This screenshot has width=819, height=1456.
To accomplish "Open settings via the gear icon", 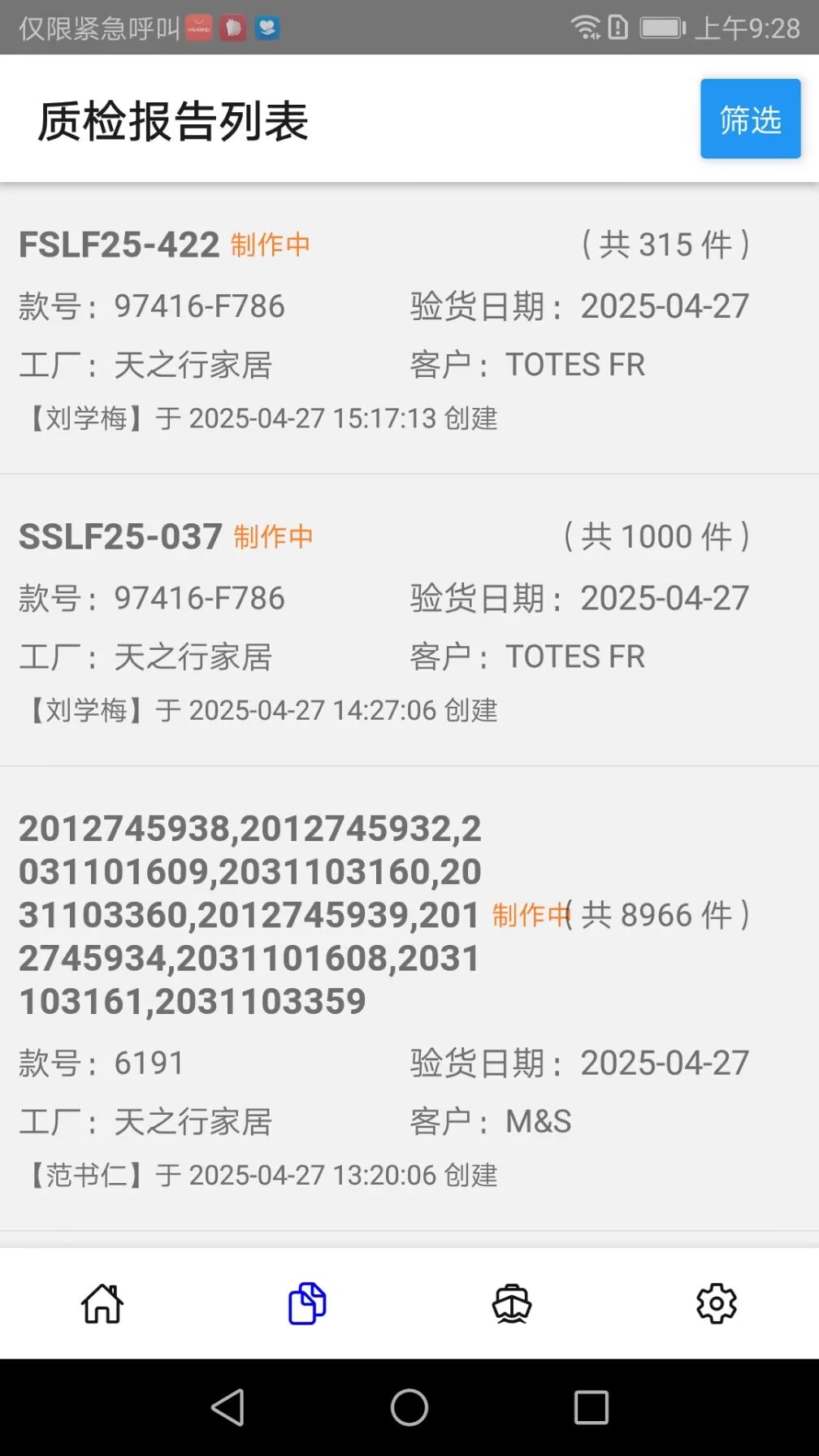I will [716, 1304].
